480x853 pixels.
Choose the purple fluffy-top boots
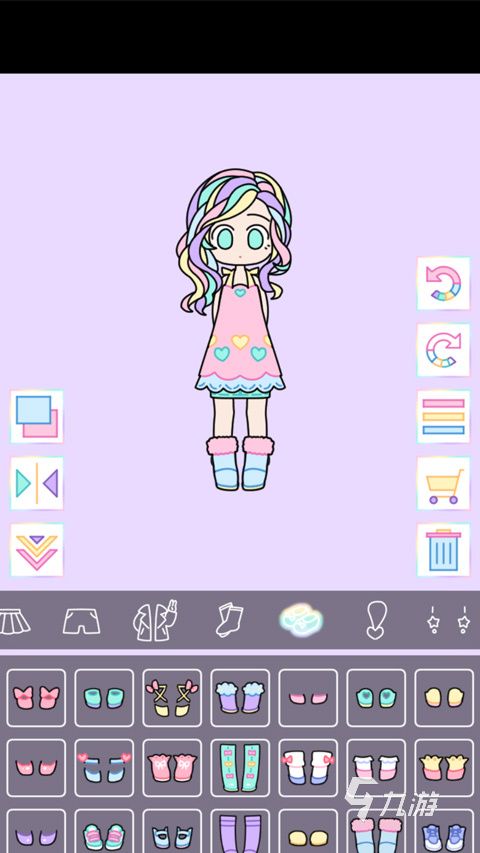click(240, 697)
